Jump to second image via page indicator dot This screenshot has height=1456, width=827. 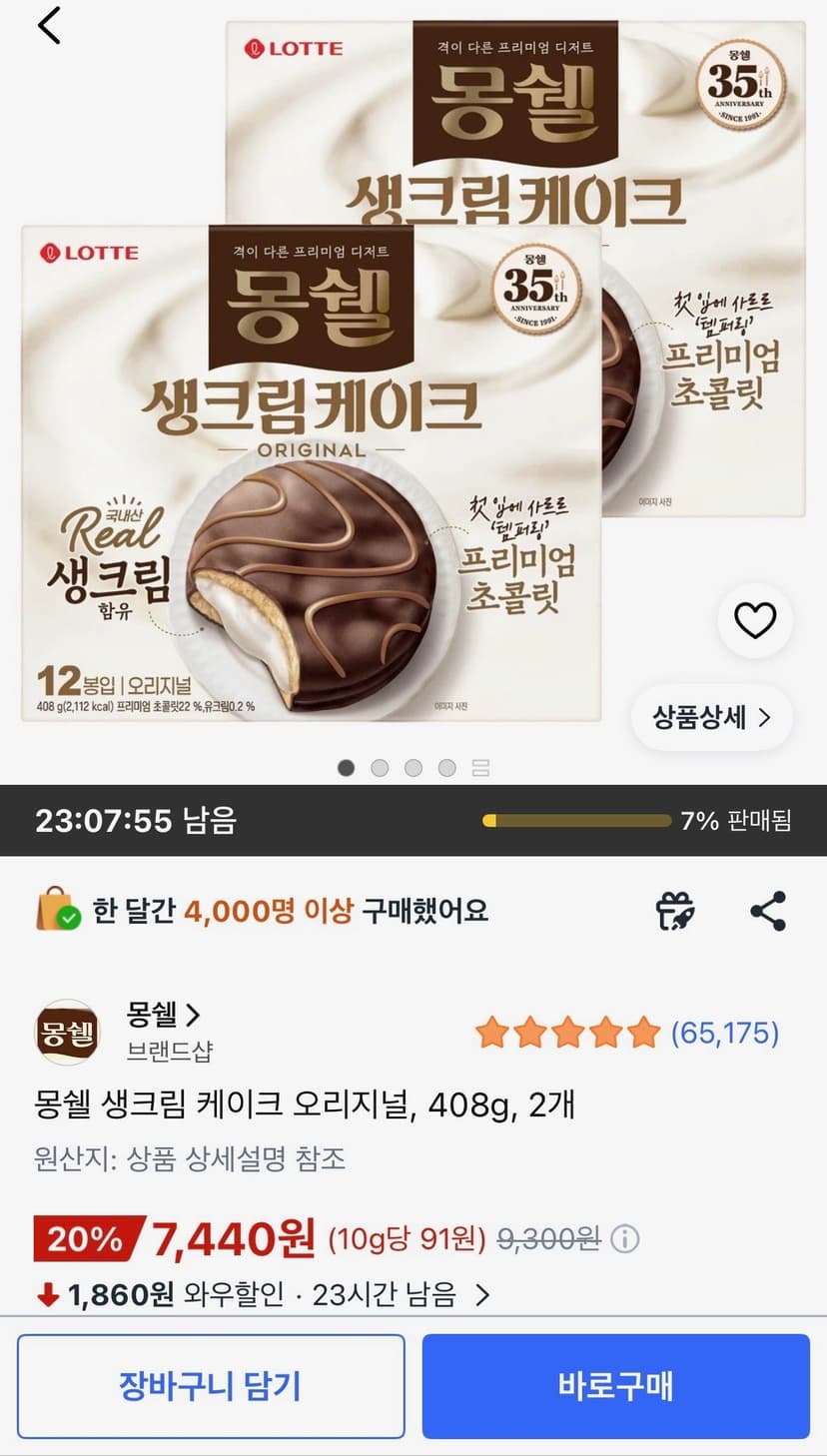click(380, 768)
